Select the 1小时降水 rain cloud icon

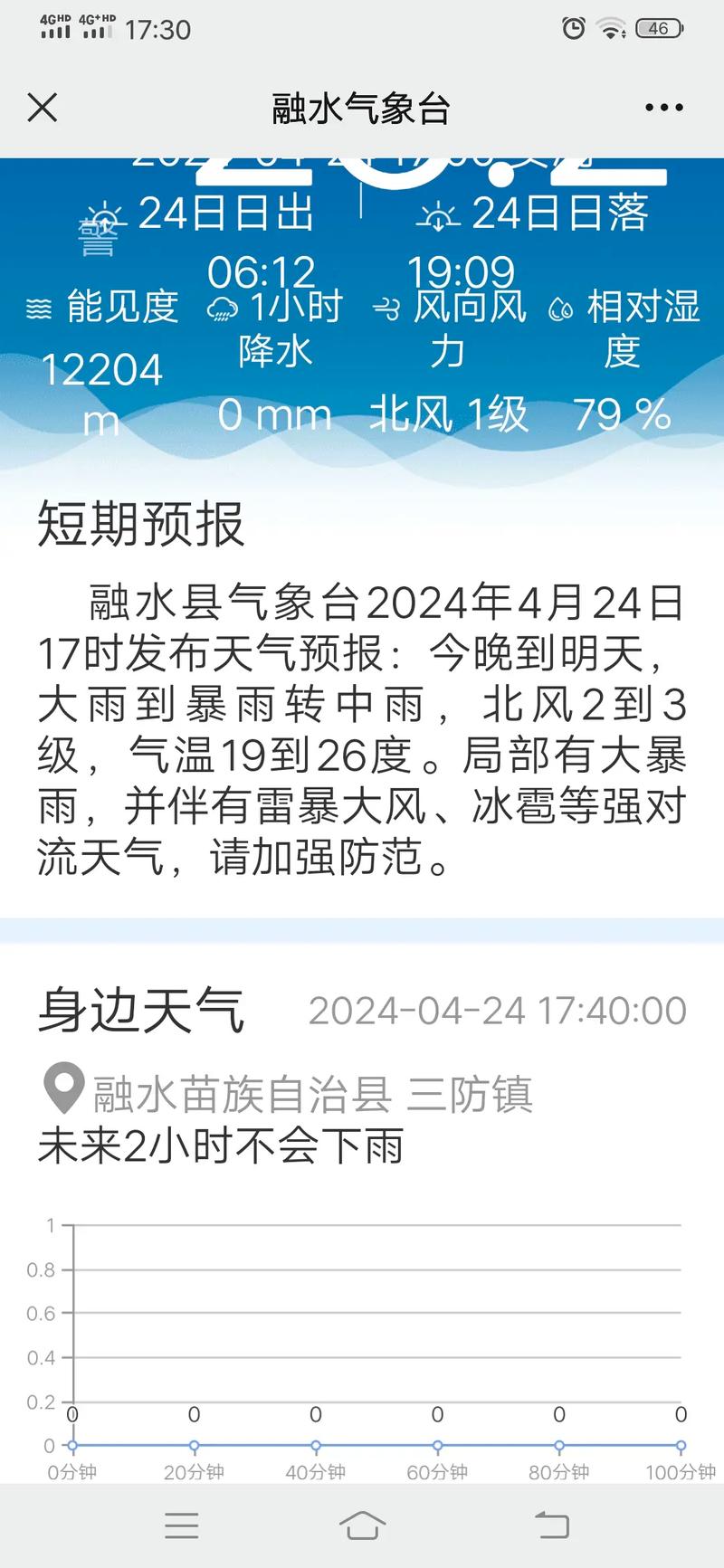point(223,308)
